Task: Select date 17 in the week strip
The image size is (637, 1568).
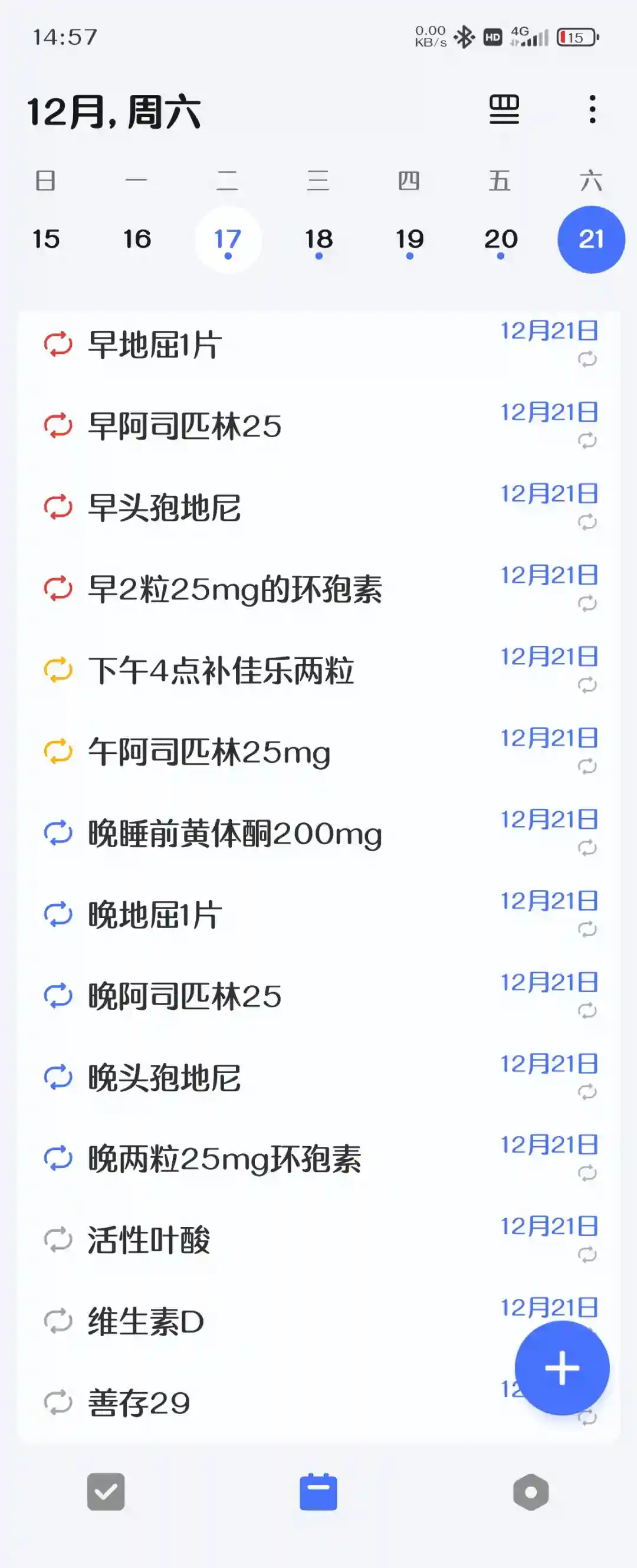Action: [228, 240]
